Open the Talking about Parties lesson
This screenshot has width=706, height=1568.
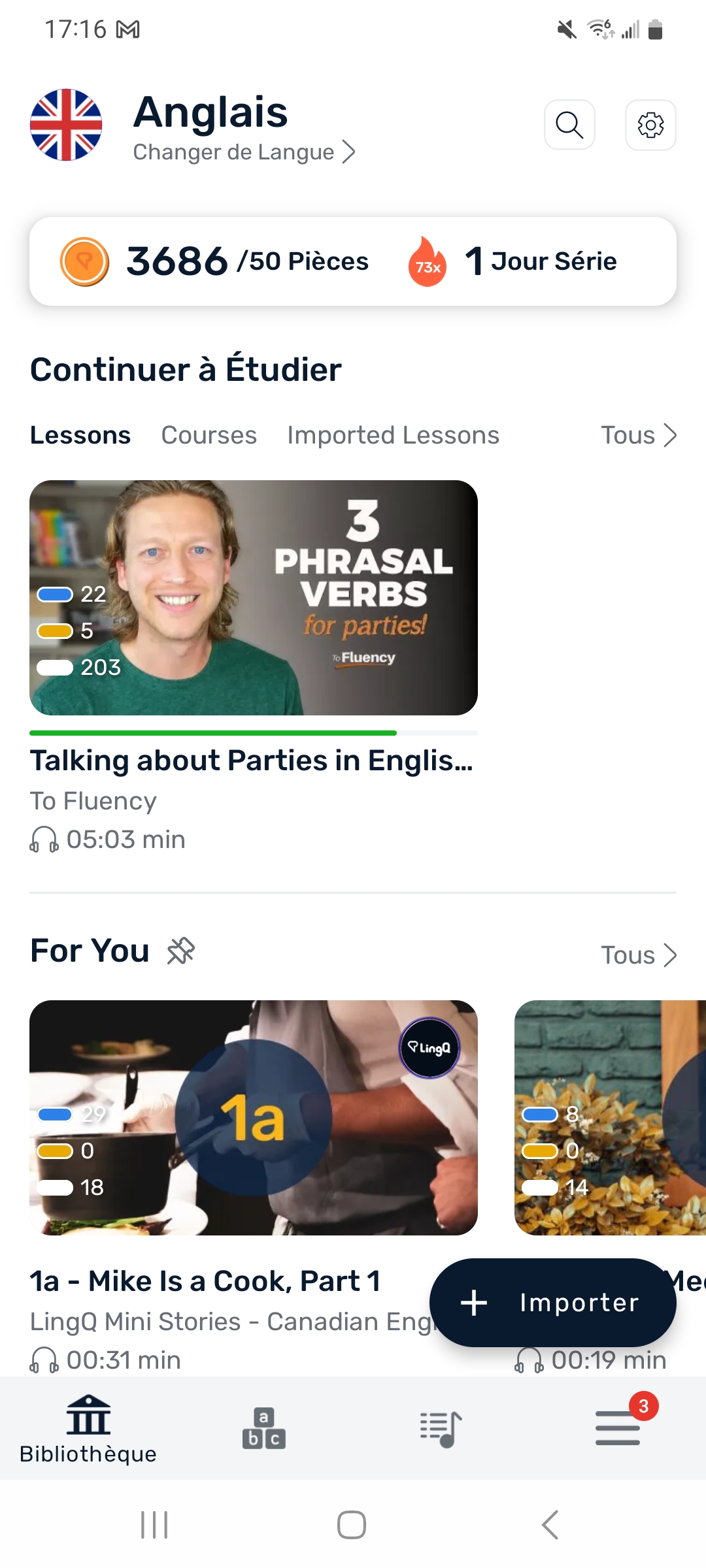point(254,598)
